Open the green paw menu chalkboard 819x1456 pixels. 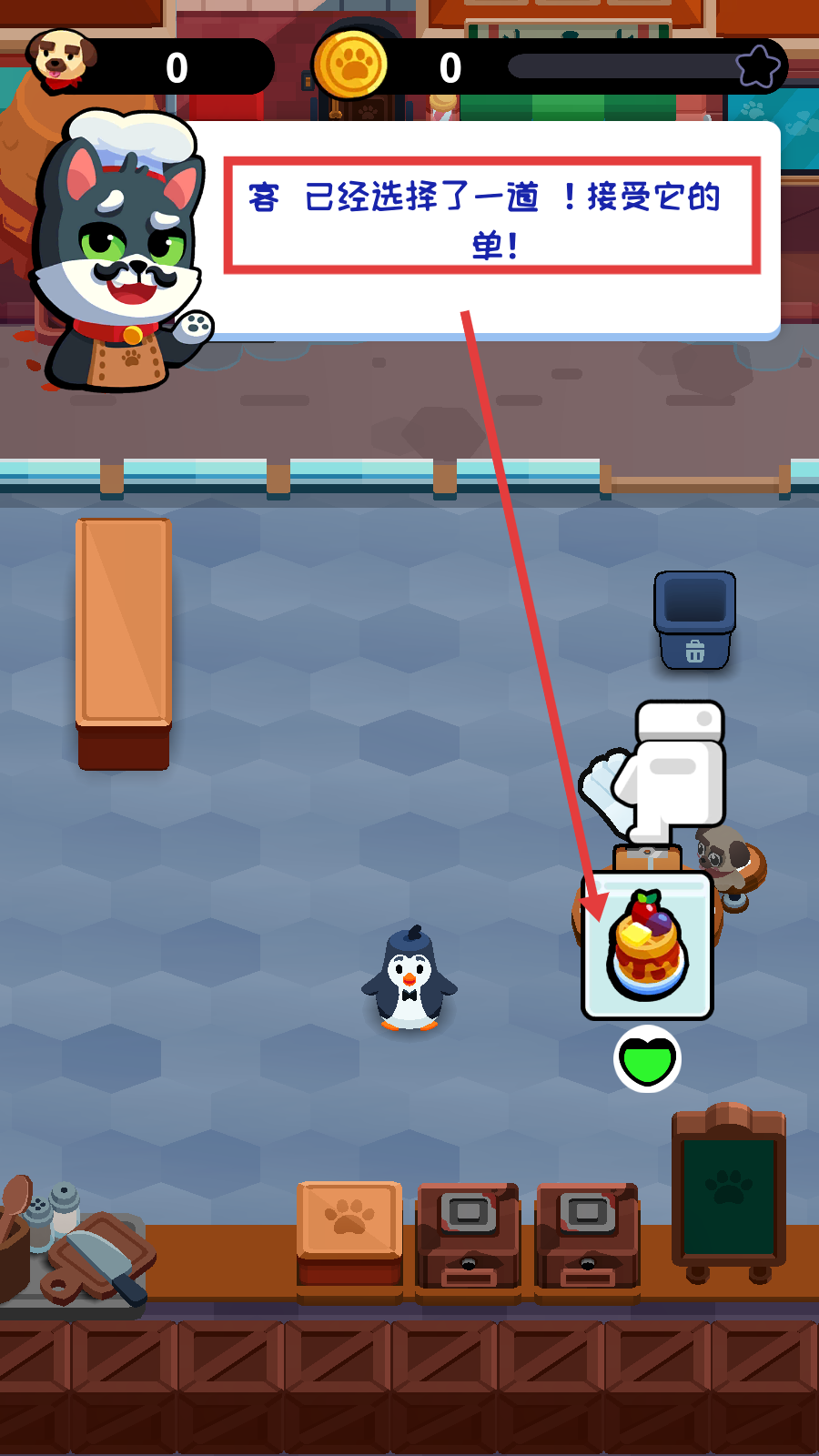728,1192
